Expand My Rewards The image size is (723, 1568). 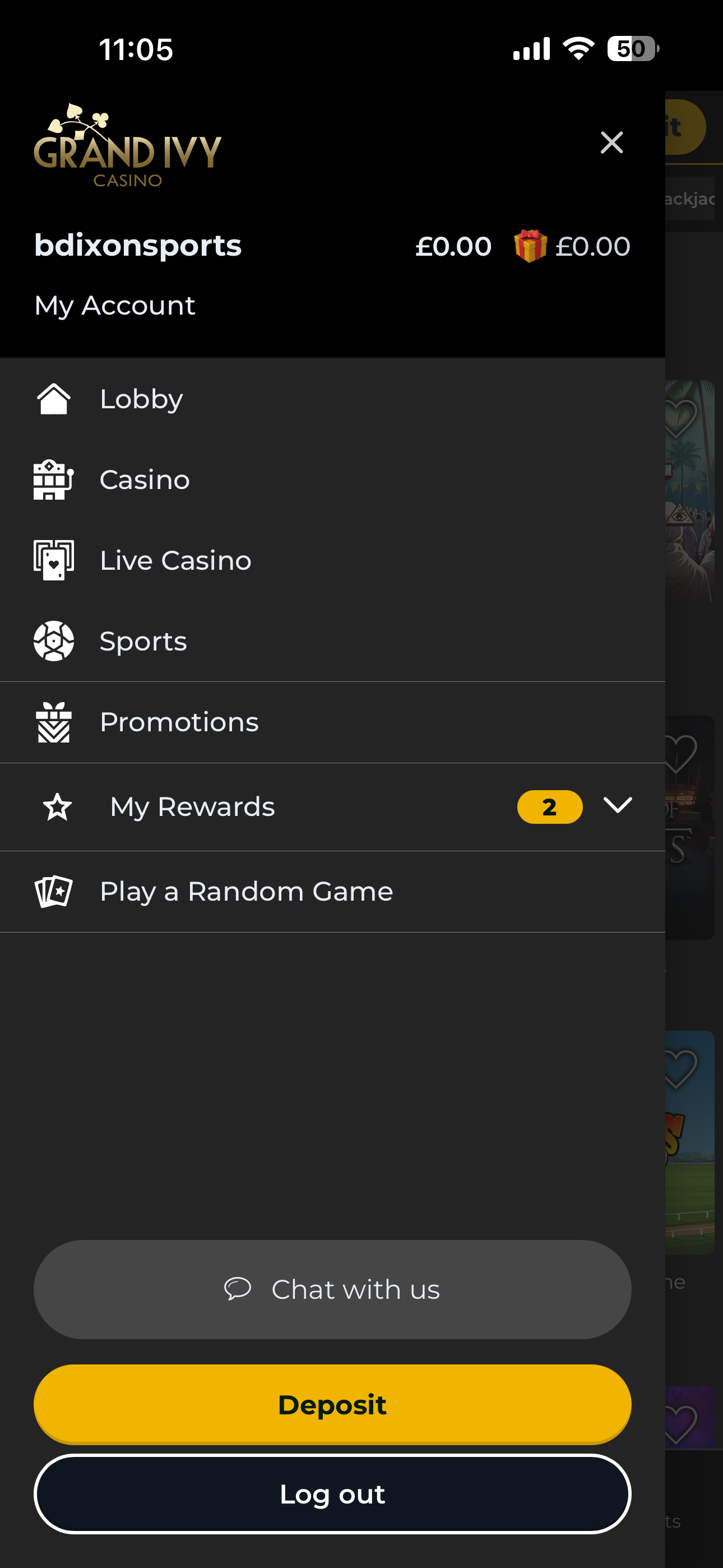(617, 806)
